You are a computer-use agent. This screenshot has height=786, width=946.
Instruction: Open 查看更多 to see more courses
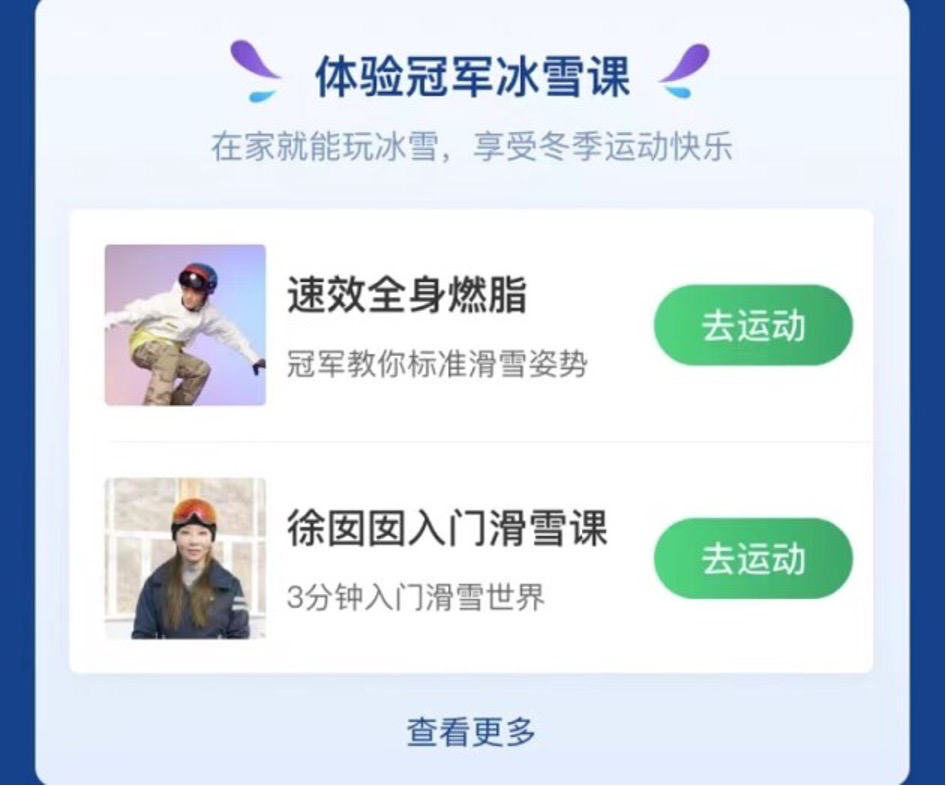pos(471,732)
